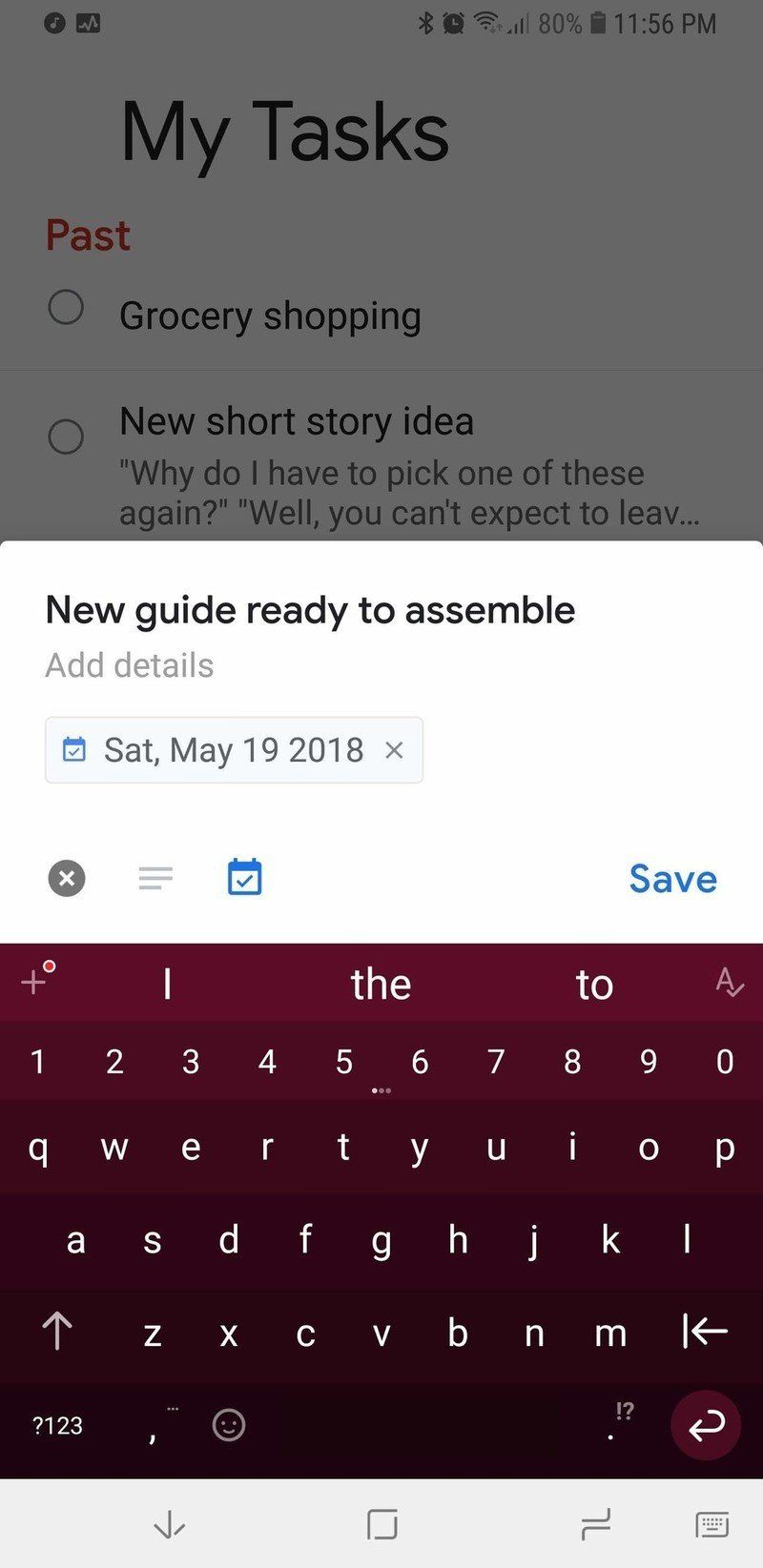Open the emoji picker on the keyboard

[229, 1425]
